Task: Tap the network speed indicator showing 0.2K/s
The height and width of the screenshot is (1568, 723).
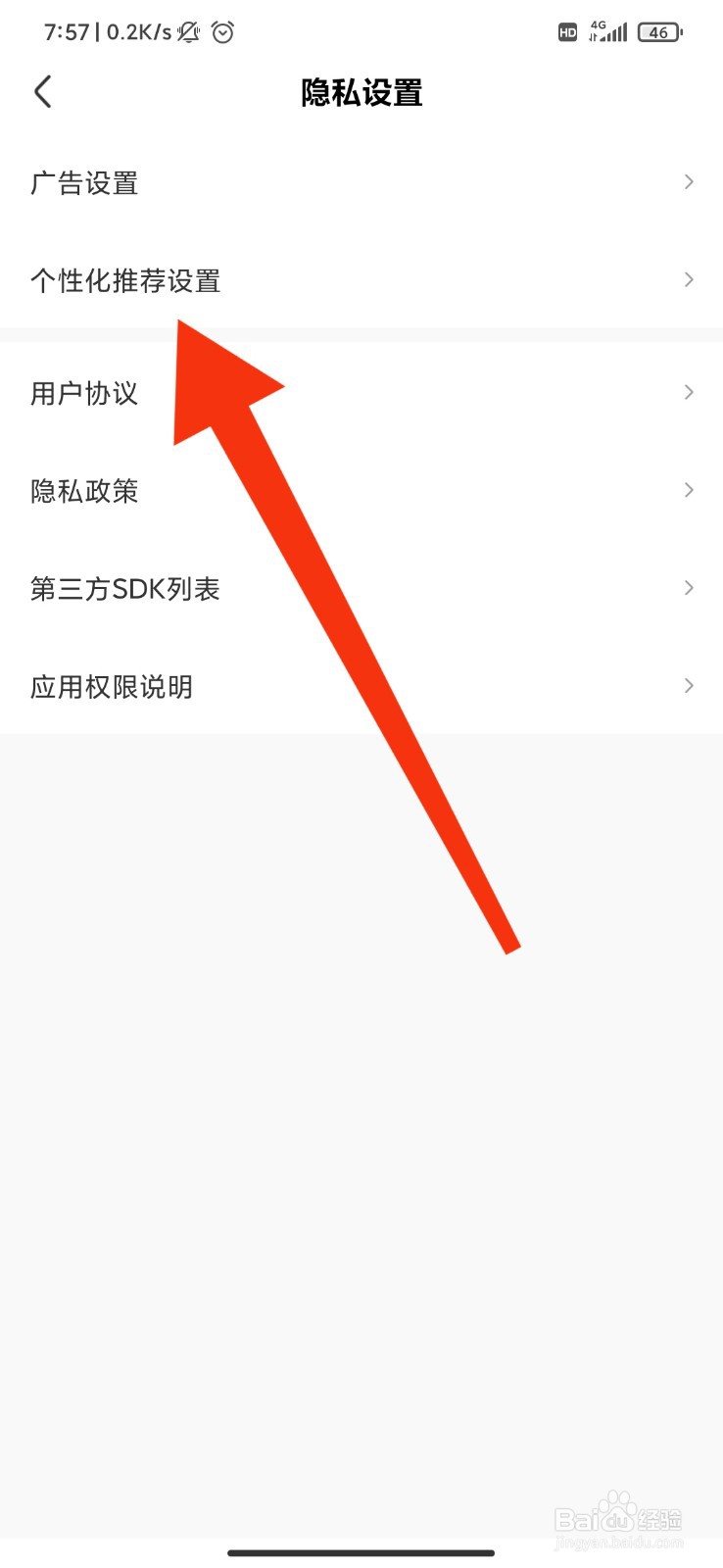Action: pos(140,31)
